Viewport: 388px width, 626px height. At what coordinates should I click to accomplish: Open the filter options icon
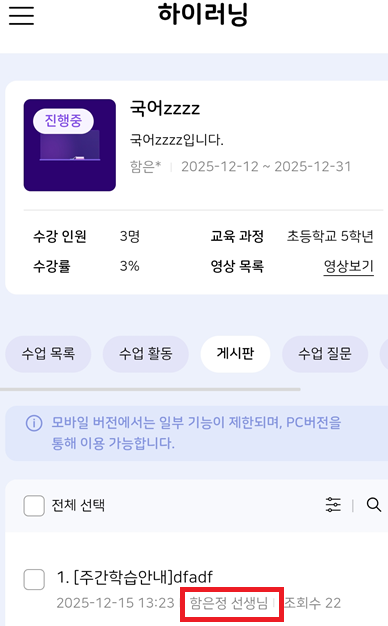click(333, 505)
